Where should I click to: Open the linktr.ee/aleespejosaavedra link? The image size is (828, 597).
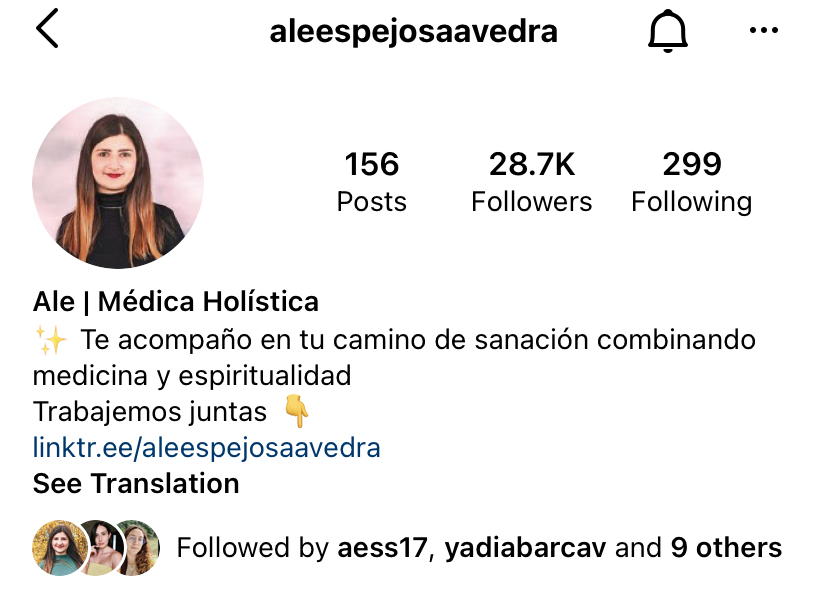[206, 447]
